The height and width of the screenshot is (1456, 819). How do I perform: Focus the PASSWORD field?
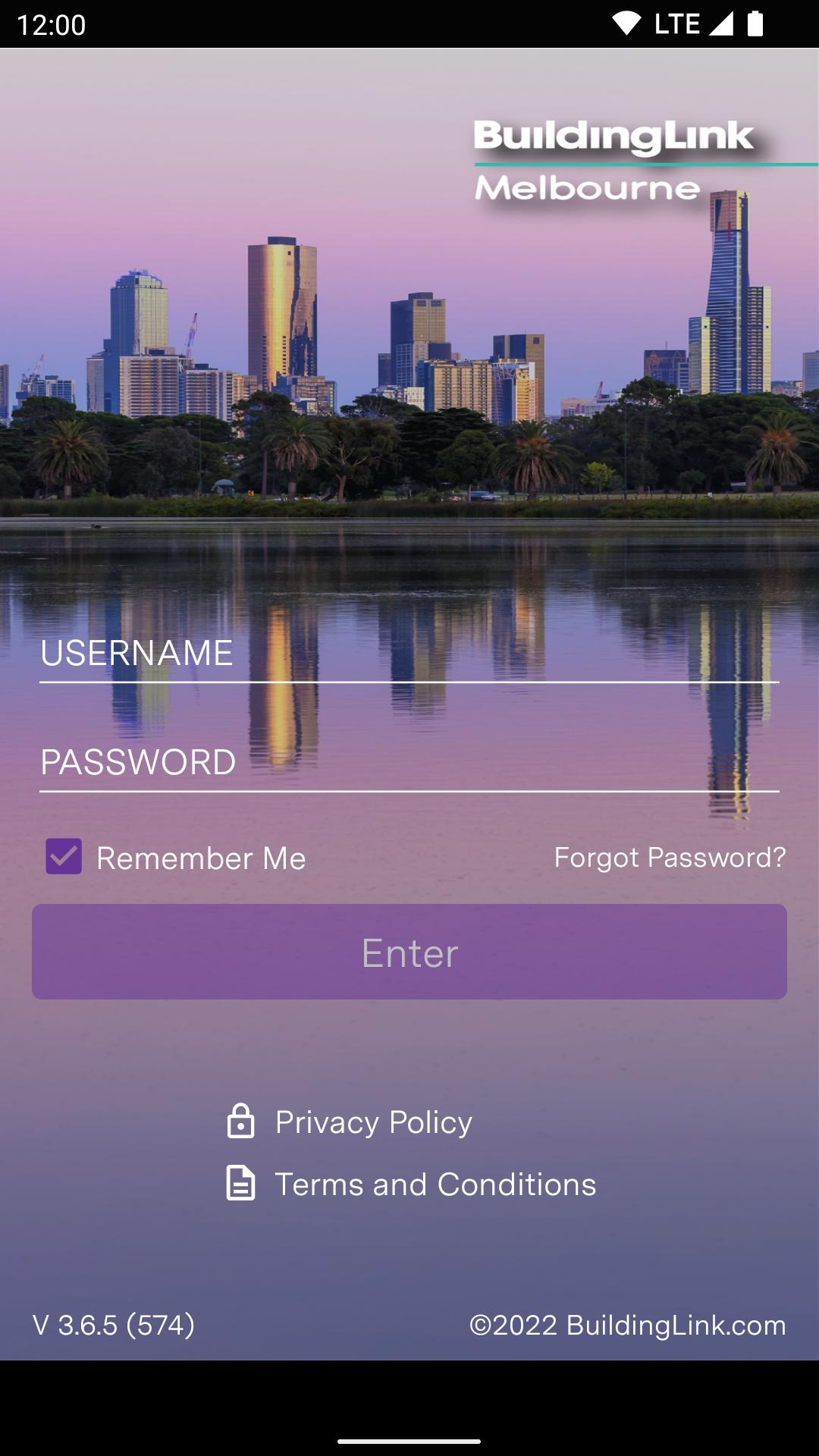pyautogui.click(x=409, y=763)
